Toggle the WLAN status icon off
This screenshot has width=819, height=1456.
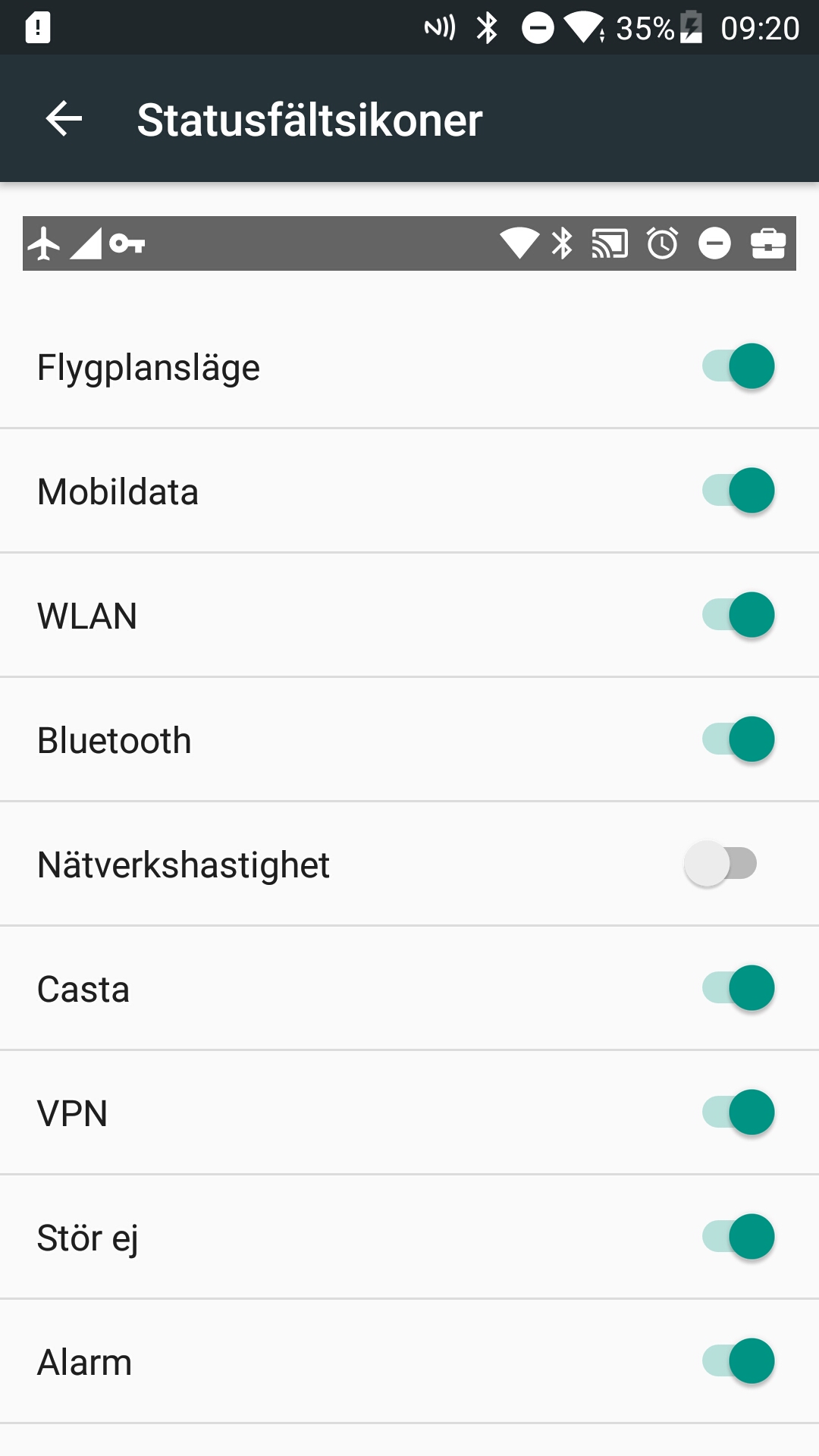(x=738, y=615)
